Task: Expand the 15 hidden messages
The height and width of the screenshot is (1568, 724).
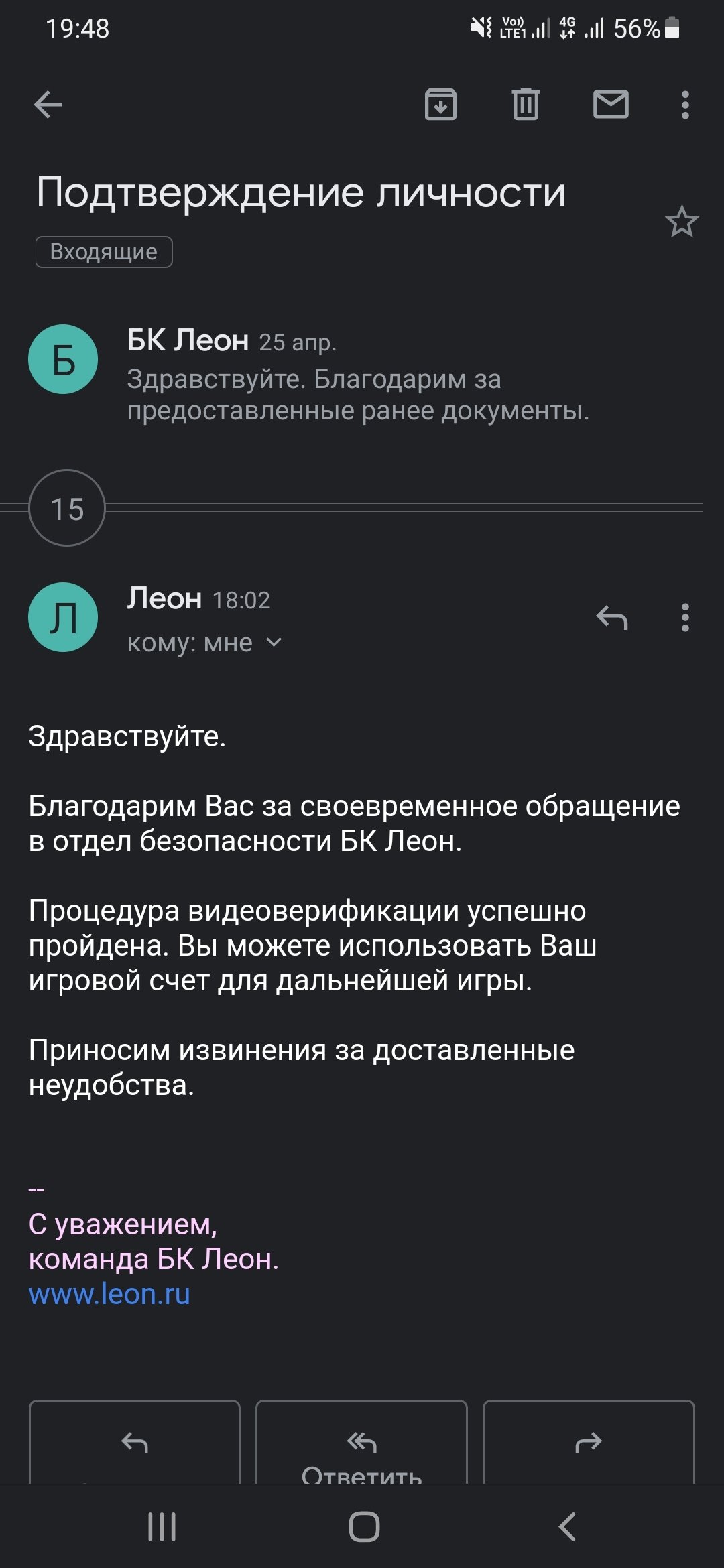Action: coord(67,508)
